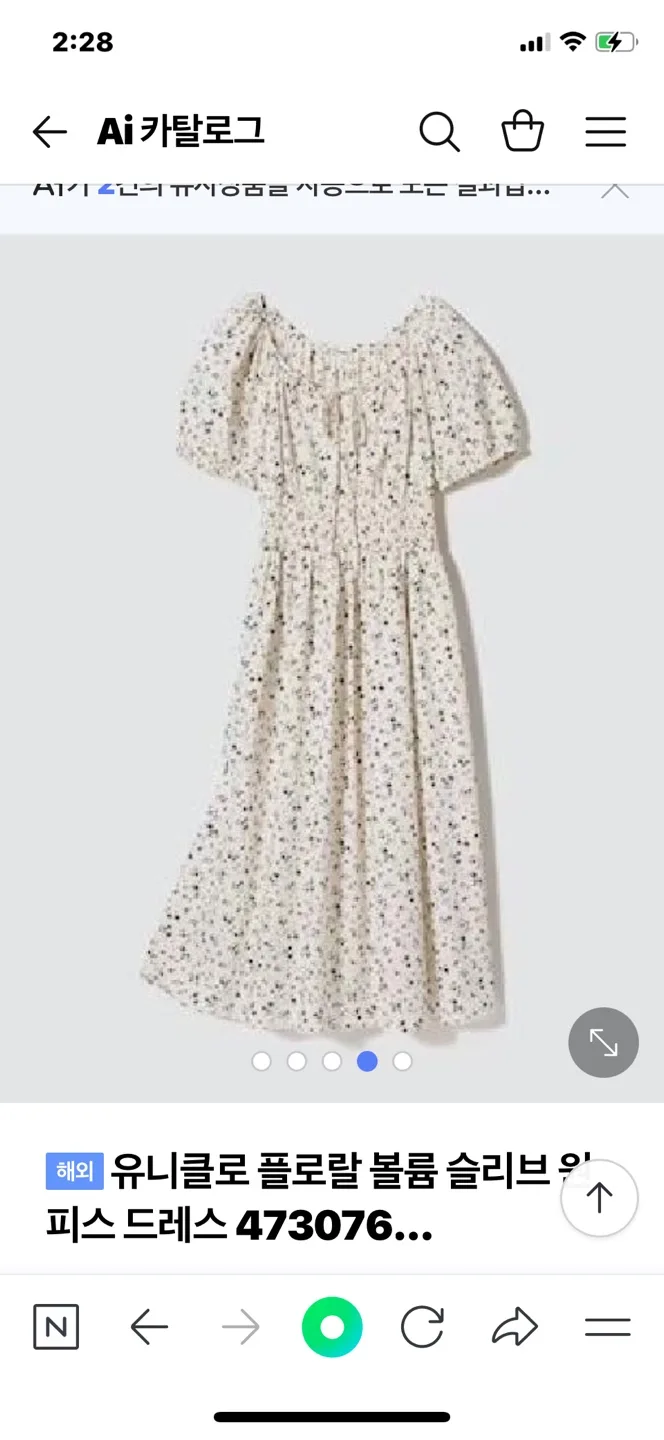
Task: Open the hamburger menu in the header
Action: (605, 132)
